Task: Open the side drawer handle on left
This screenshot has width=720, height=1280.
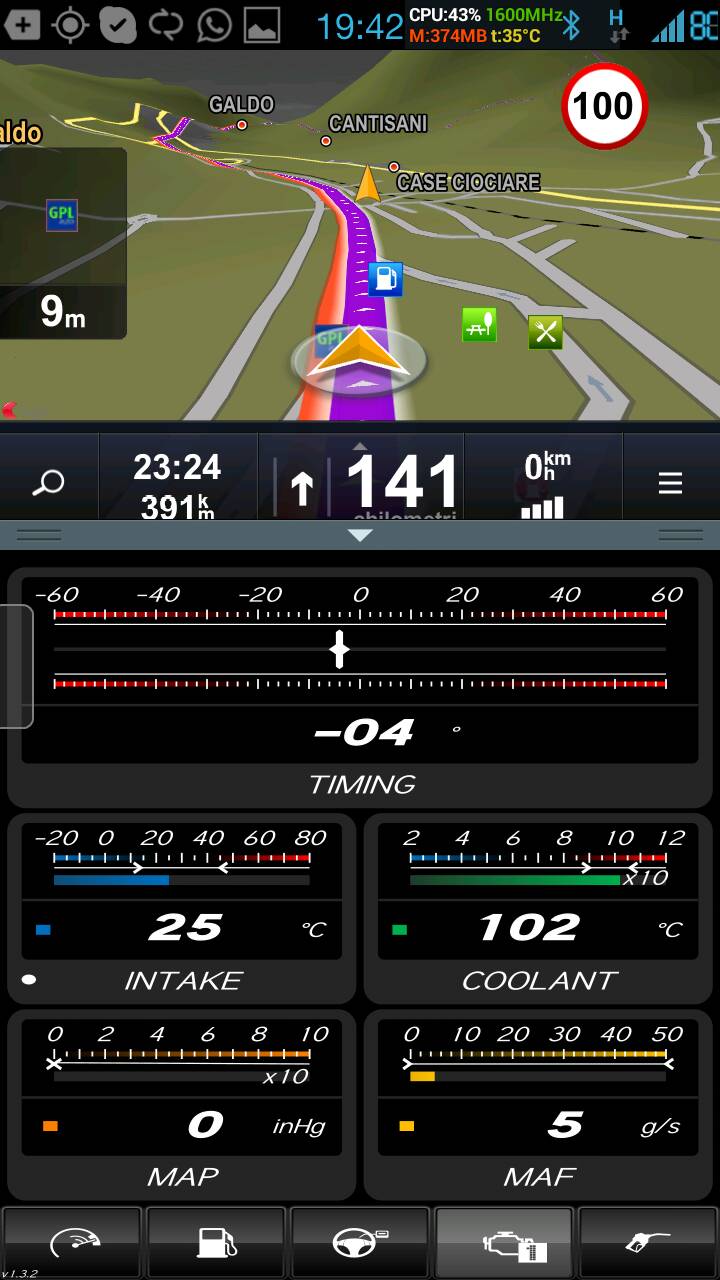Action: pos(16,666)
